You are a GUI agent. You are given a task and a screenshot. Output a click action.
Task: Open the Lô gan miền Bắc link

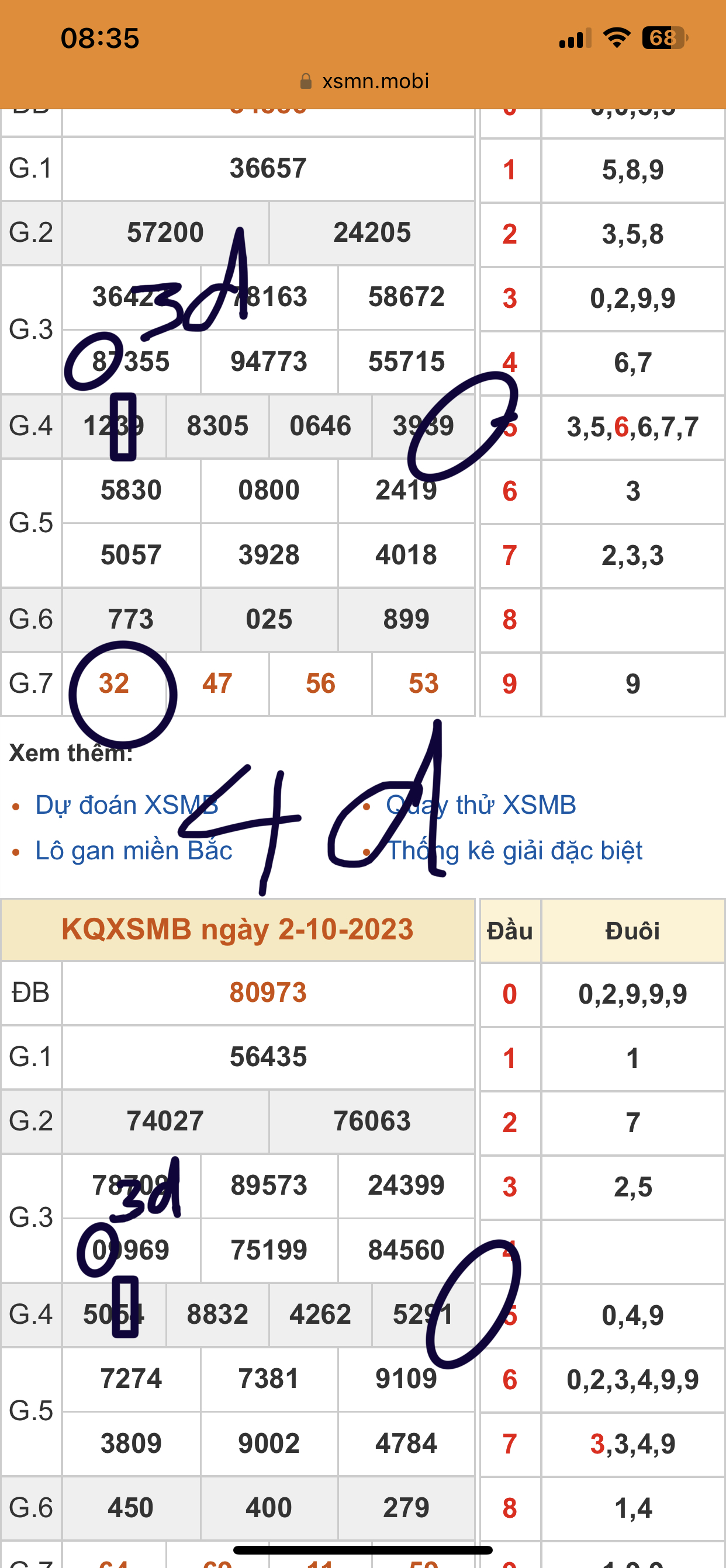click(x=133, y=851)
